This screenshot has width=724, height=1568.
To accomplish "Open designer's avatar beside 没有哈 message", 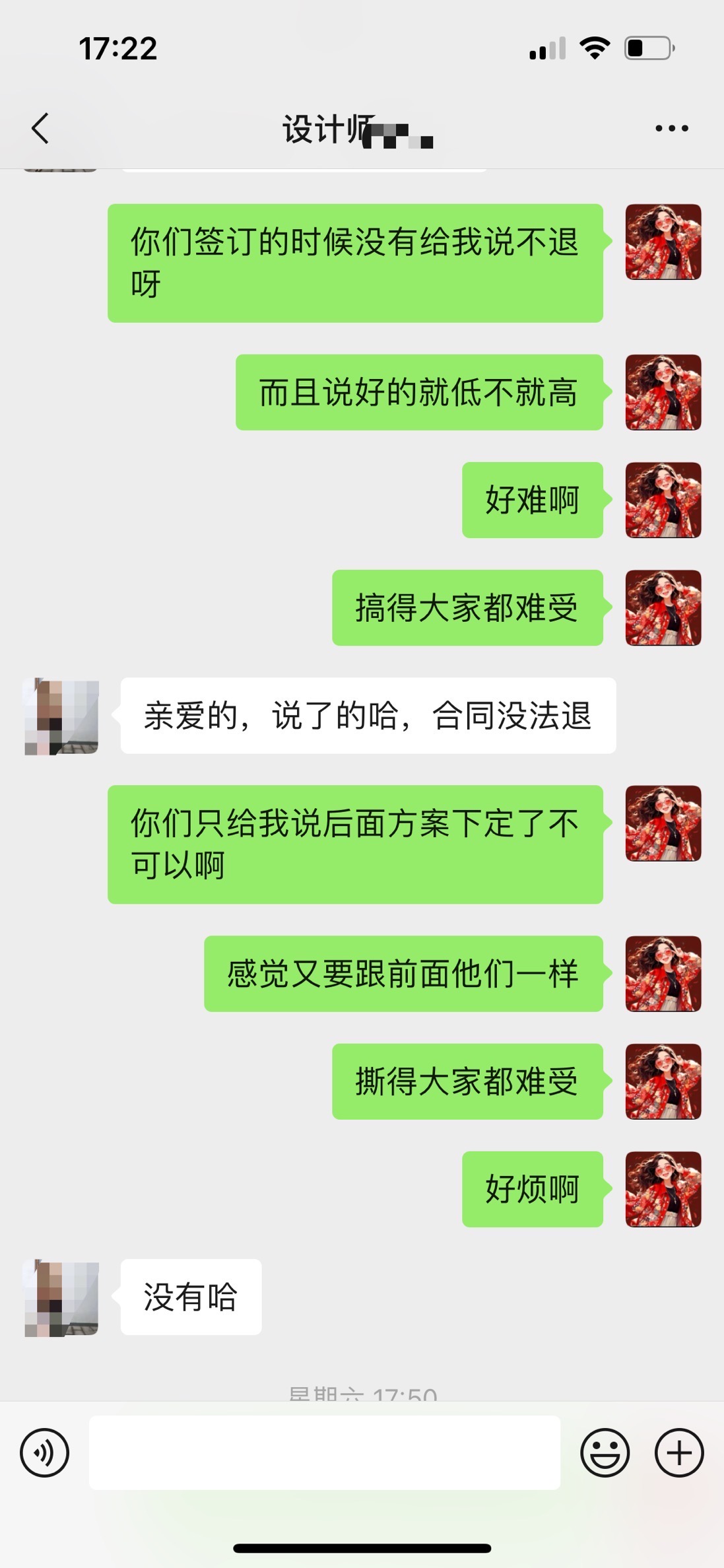I will click(61, 1297).
